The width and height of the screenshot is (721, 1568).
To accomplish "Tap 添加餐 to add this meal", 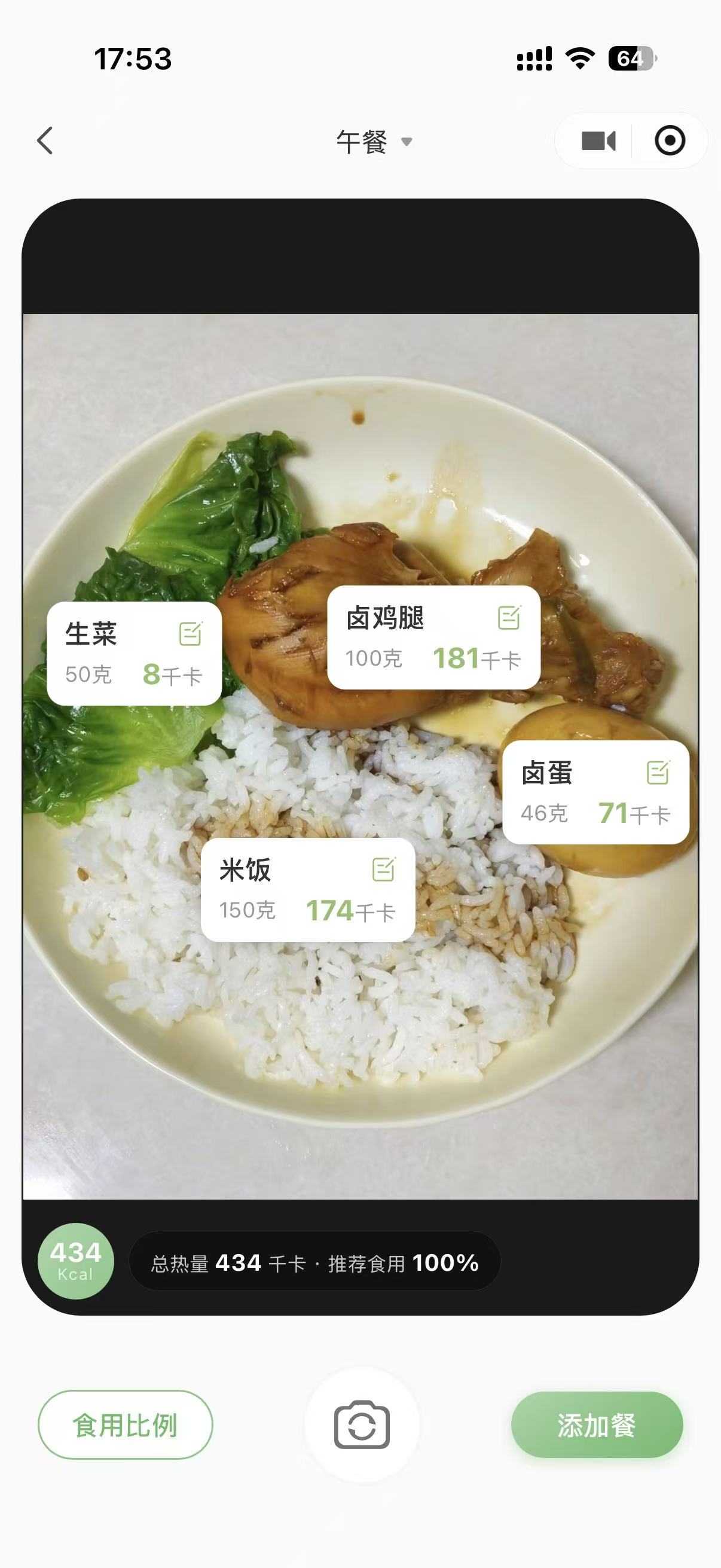I will pos(596,1425).
